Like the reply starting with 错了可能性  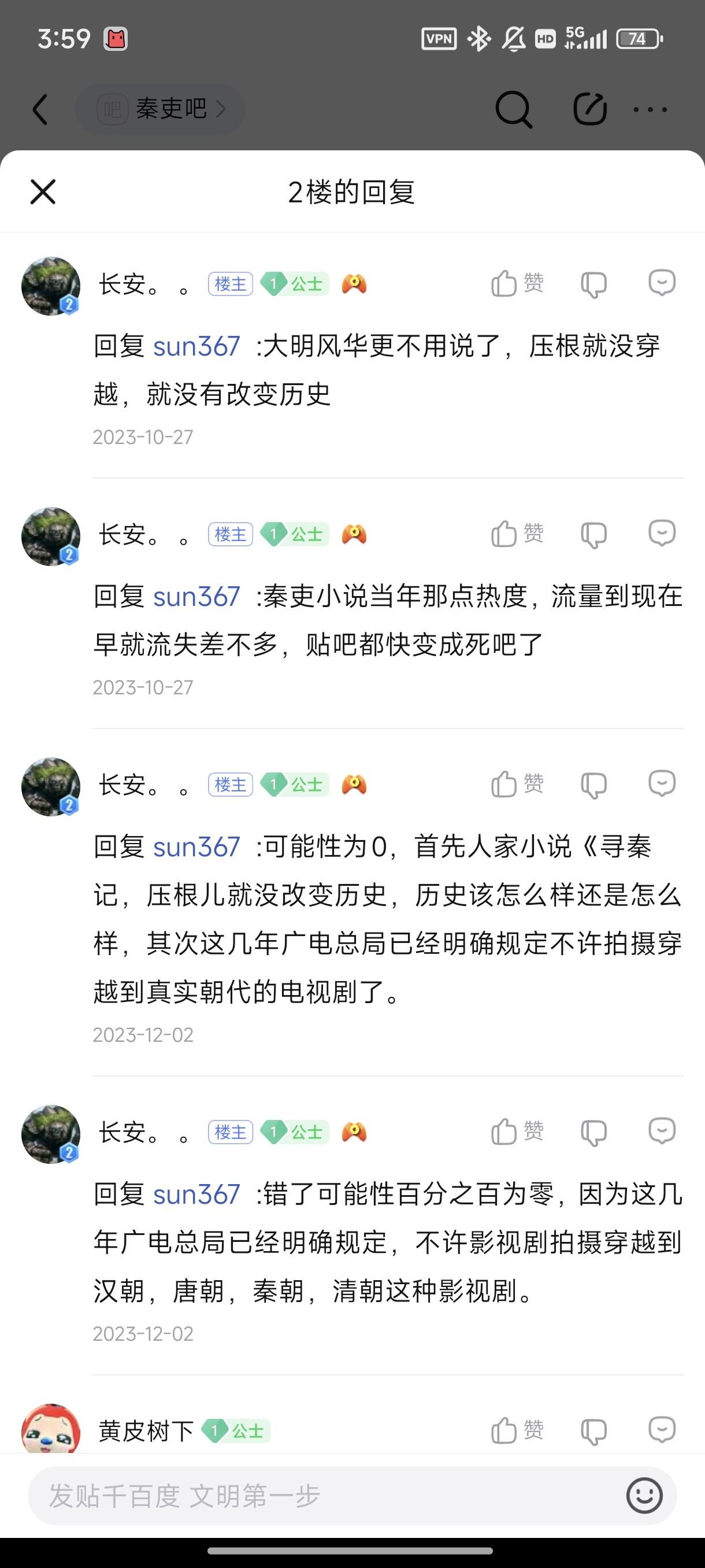pyautogui.click(x=517, y=1131)
